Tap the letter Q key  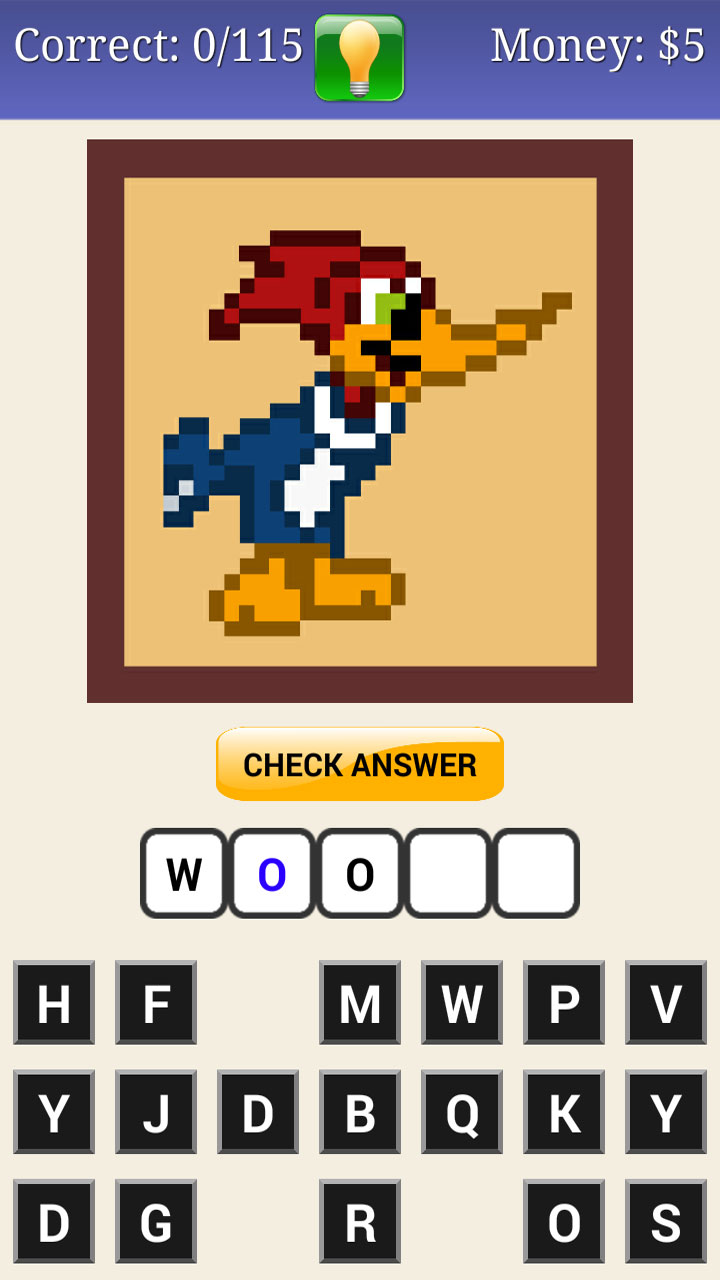[462, 1112]
